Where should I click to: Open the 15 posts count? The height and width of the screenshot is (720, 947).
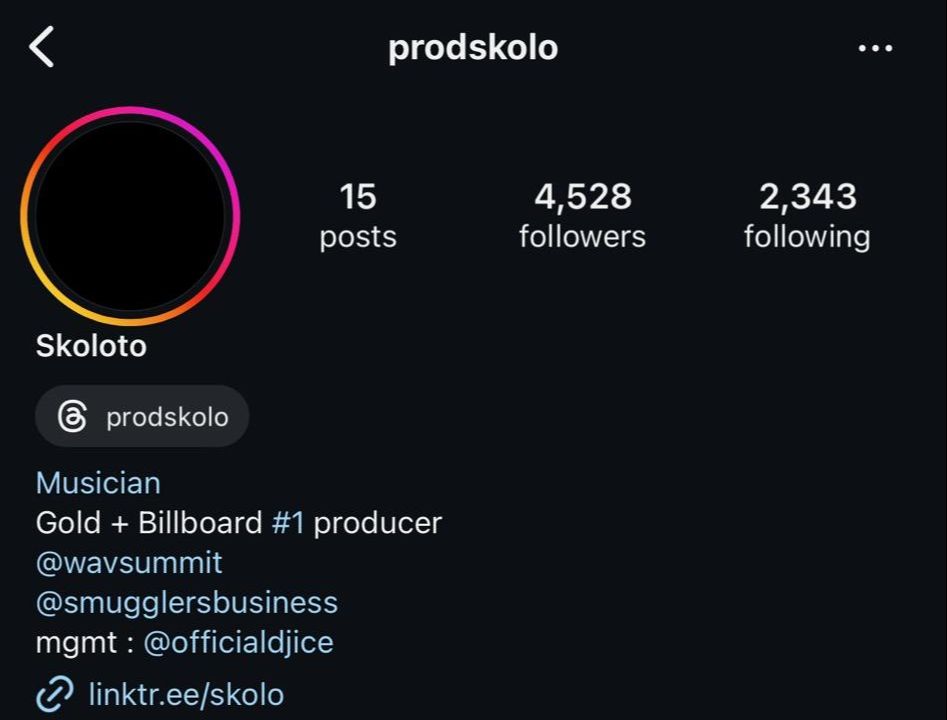pyautogui.click(x=358, y=216)
